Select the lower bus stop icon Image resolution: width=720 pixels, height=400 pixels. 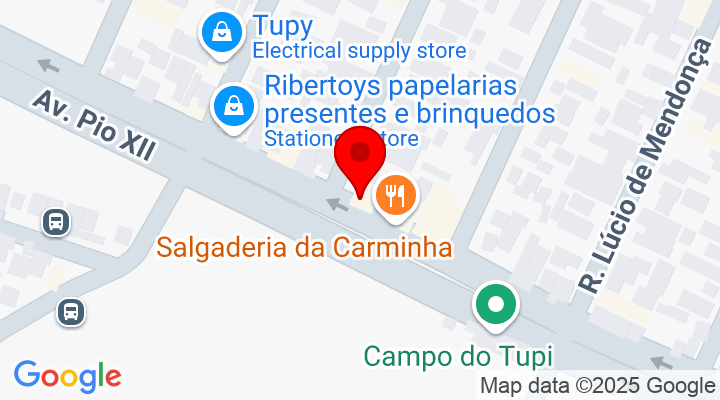coord(71,311)
